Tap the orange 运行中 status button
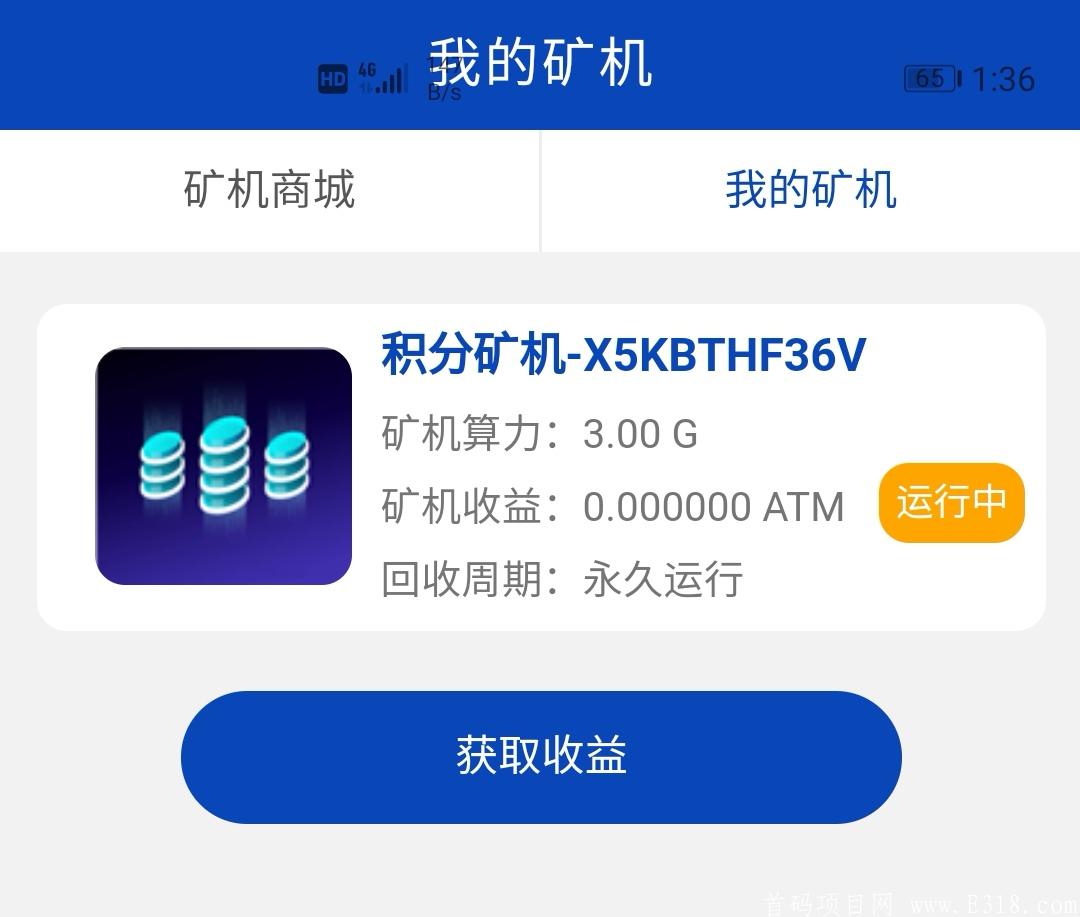The image size is (1080, 917). point(951,502)
